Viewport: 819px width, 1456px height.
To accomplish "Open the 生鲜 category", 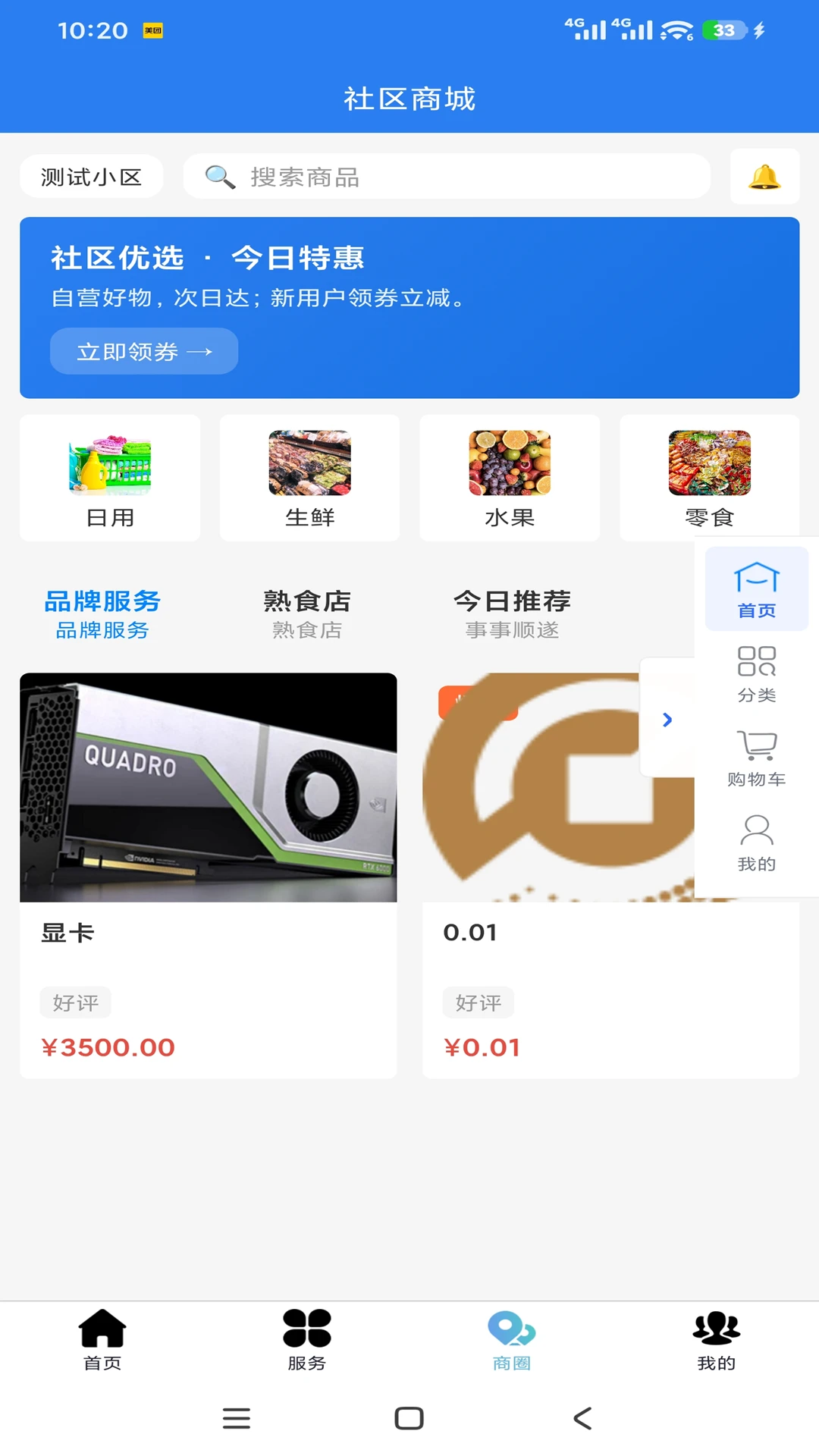I will [x=309, y=478].
